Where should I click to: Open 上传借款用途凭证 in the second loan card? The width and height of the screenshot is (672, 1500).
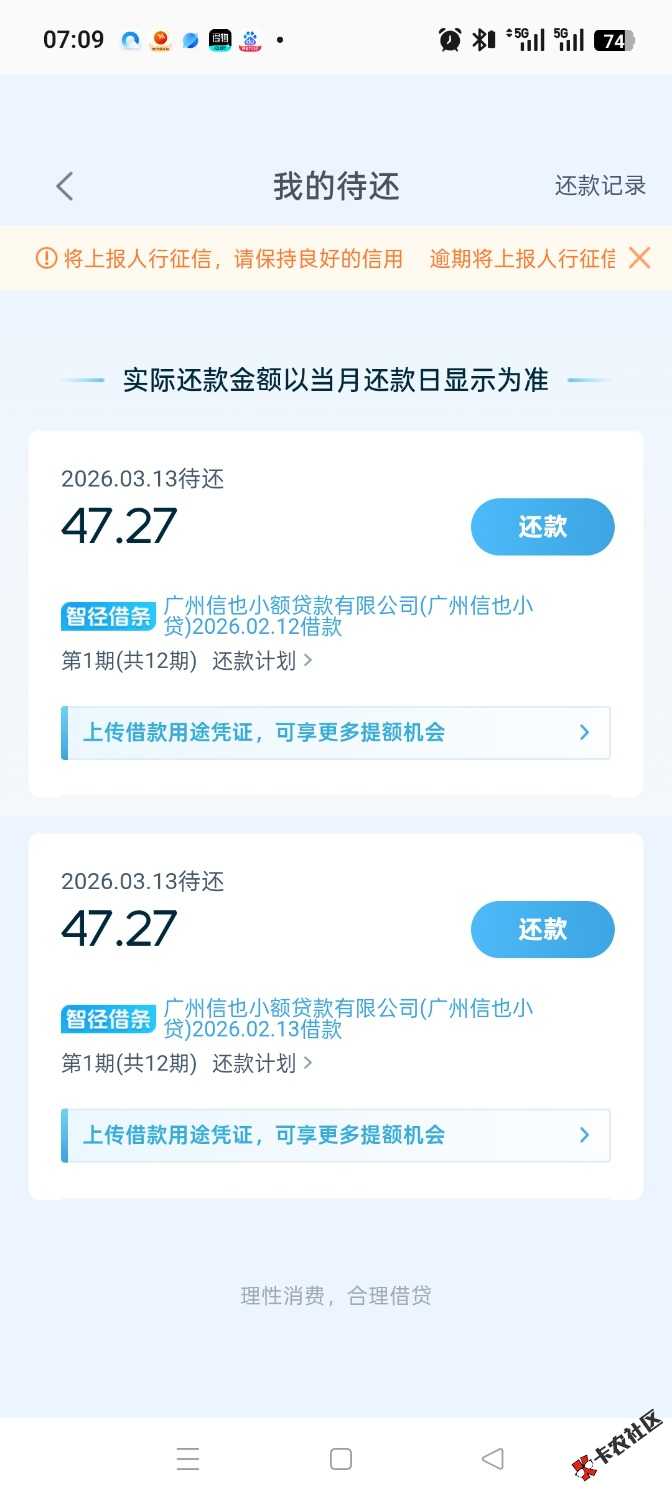point(336,1135)
